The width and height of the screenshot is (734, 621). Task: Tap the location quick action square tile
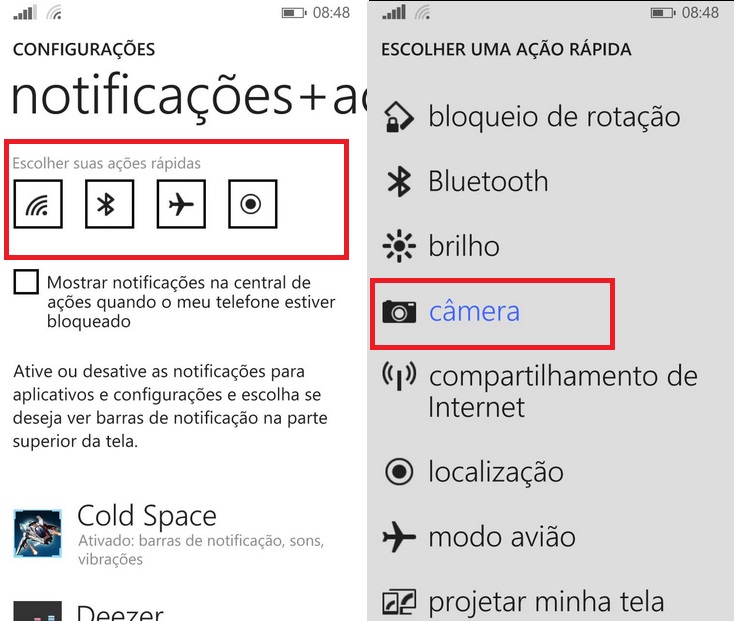[252, 205]
